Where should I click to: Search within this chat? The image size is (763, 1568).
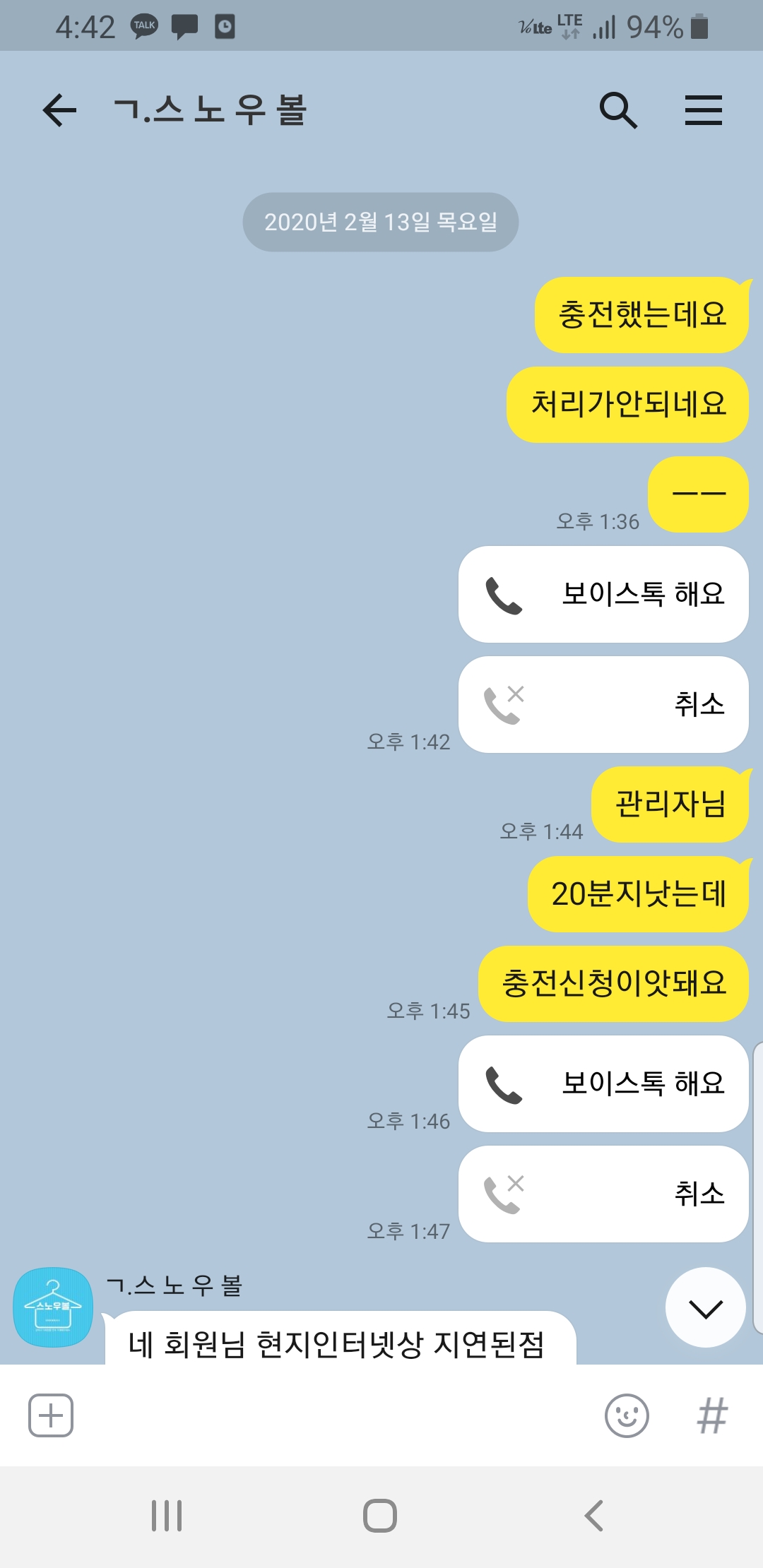point(618,110)
